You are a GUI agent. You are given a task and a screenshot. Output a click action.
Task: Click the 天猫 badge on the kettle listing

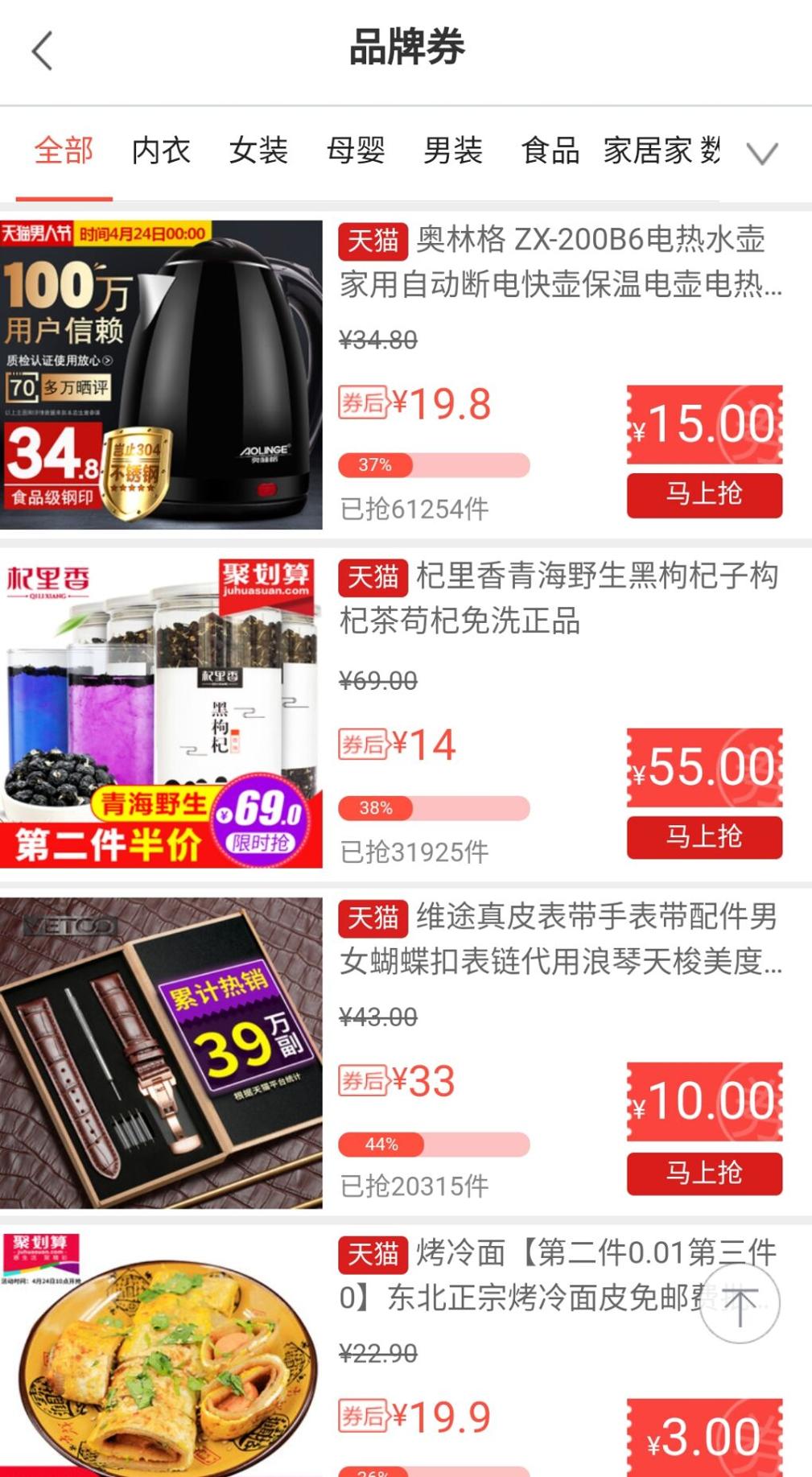[372, 241]
